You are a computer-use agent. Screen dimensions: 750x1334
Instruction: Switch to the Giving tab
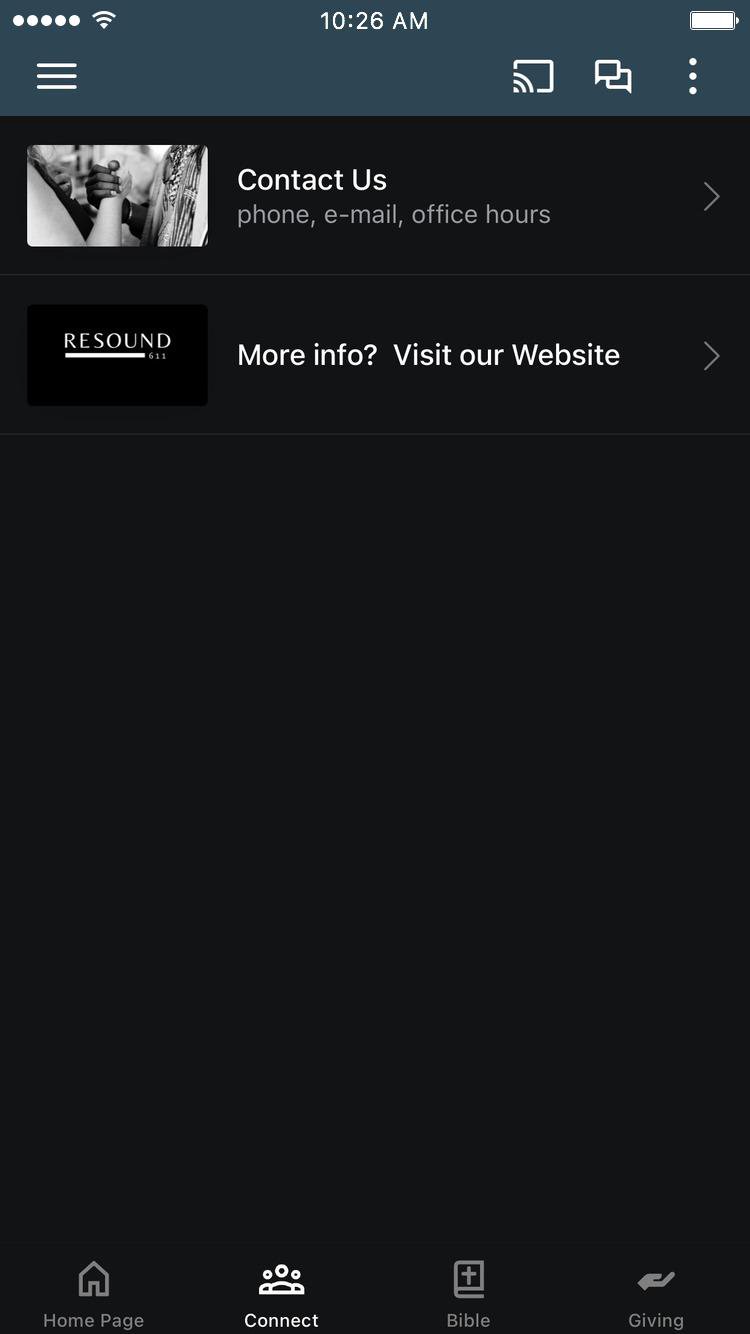(656, 1294)
